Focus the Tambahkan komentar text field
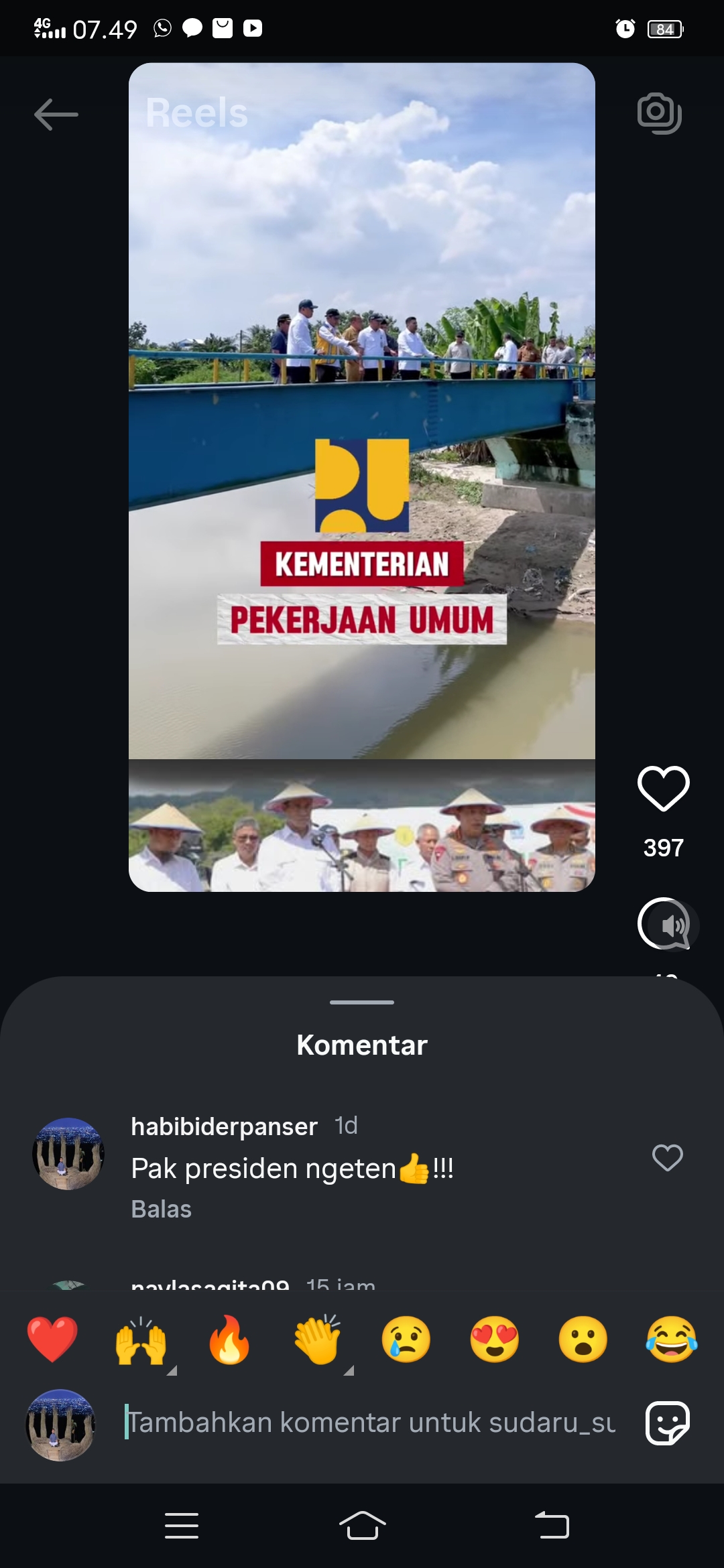724x1568 pixels. [x=370, y=1423]
